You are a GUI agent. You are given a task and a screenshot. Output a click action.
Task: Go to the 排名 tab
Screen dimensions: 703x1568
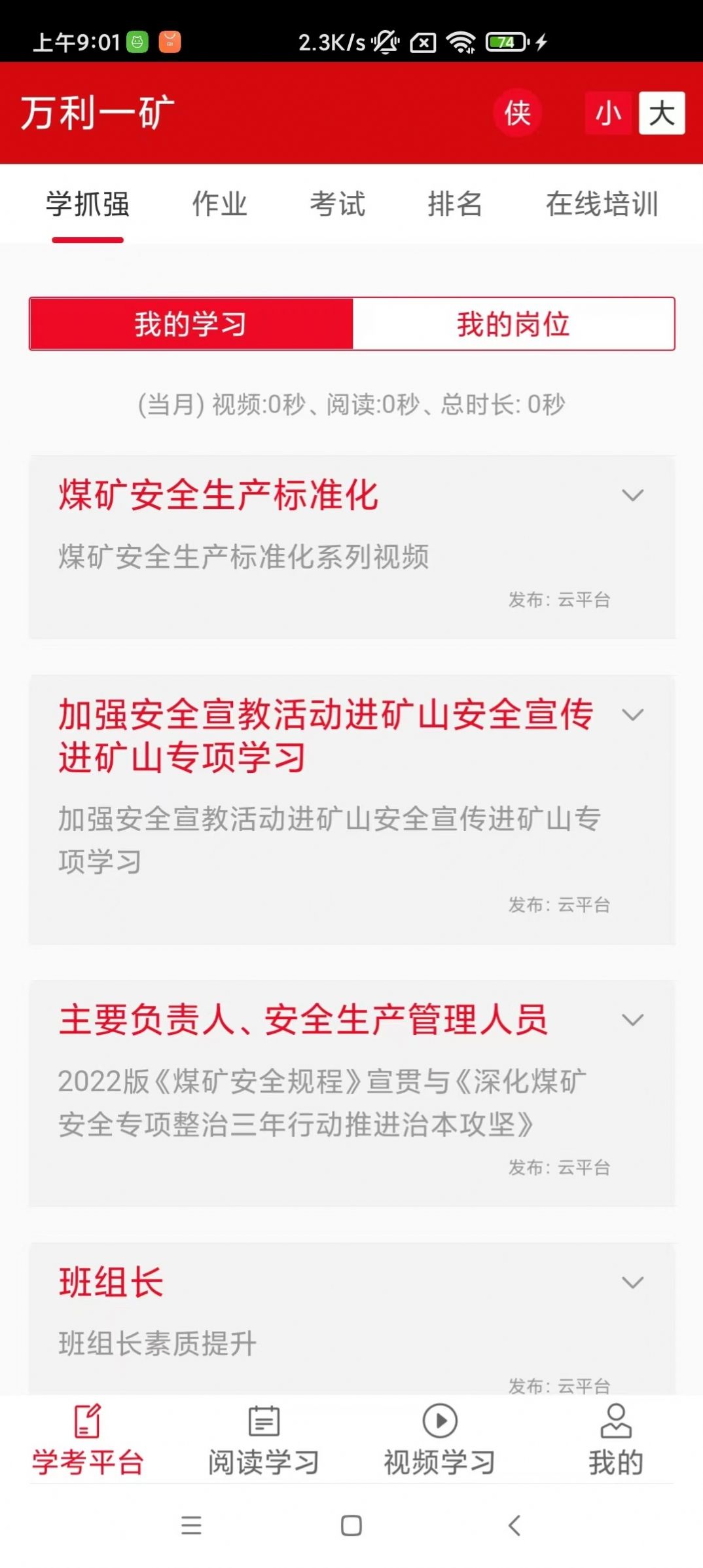(455, 204)
